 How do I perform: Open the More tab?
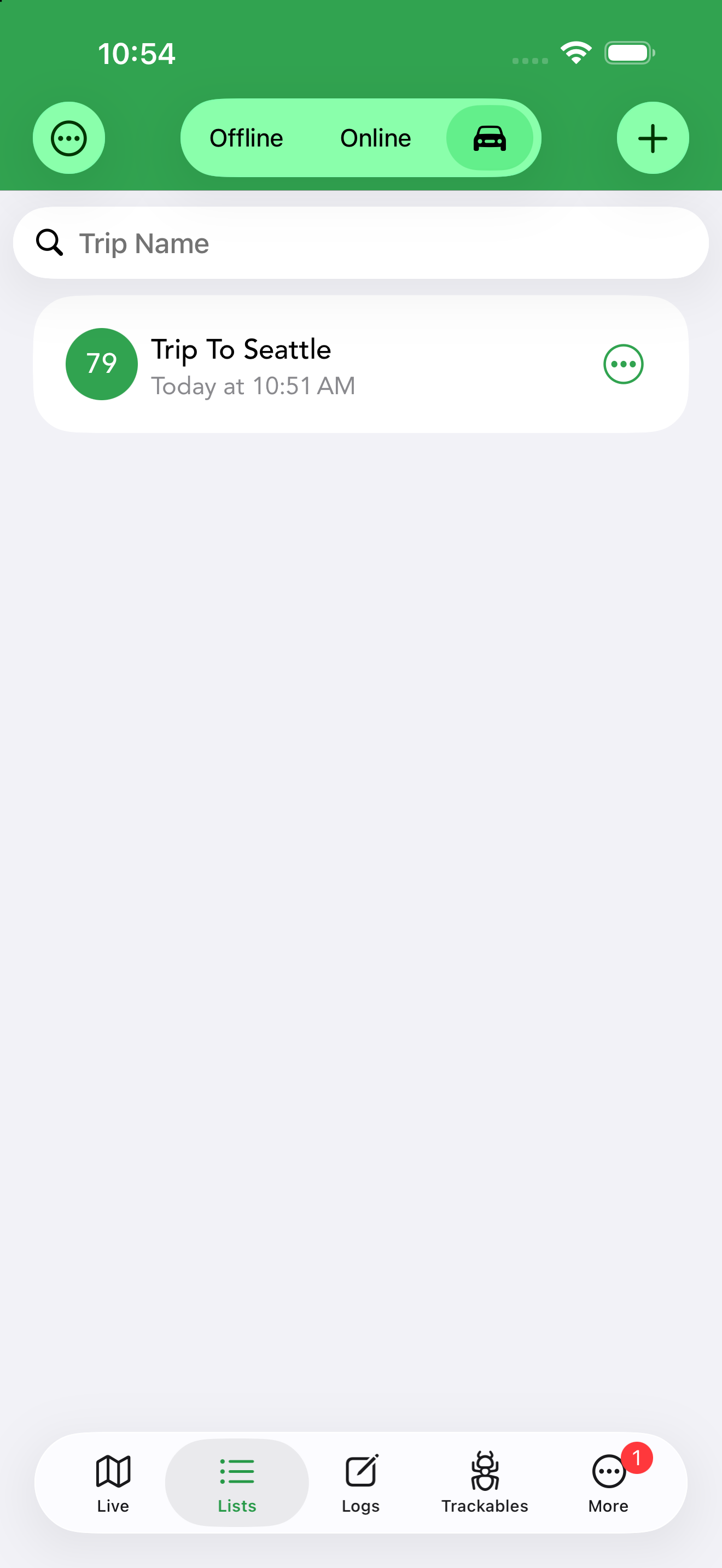tap(609, 1483)
